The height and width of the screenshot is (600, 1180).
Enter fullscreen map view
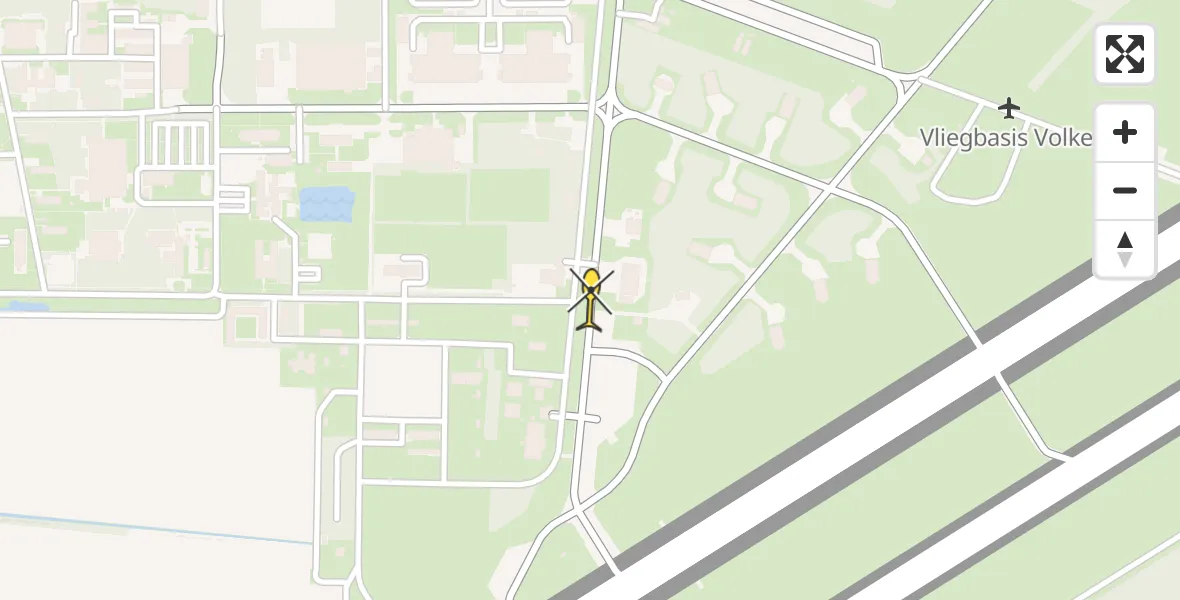click(x=1125, y=54)
